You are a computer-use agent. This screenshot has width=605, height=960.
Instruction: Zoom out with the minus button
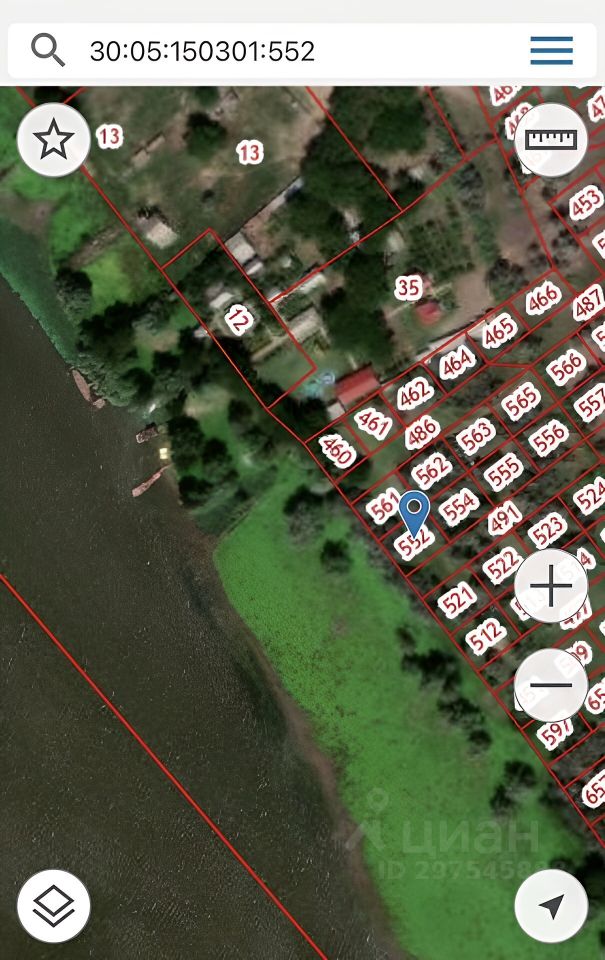pos(551,685)
